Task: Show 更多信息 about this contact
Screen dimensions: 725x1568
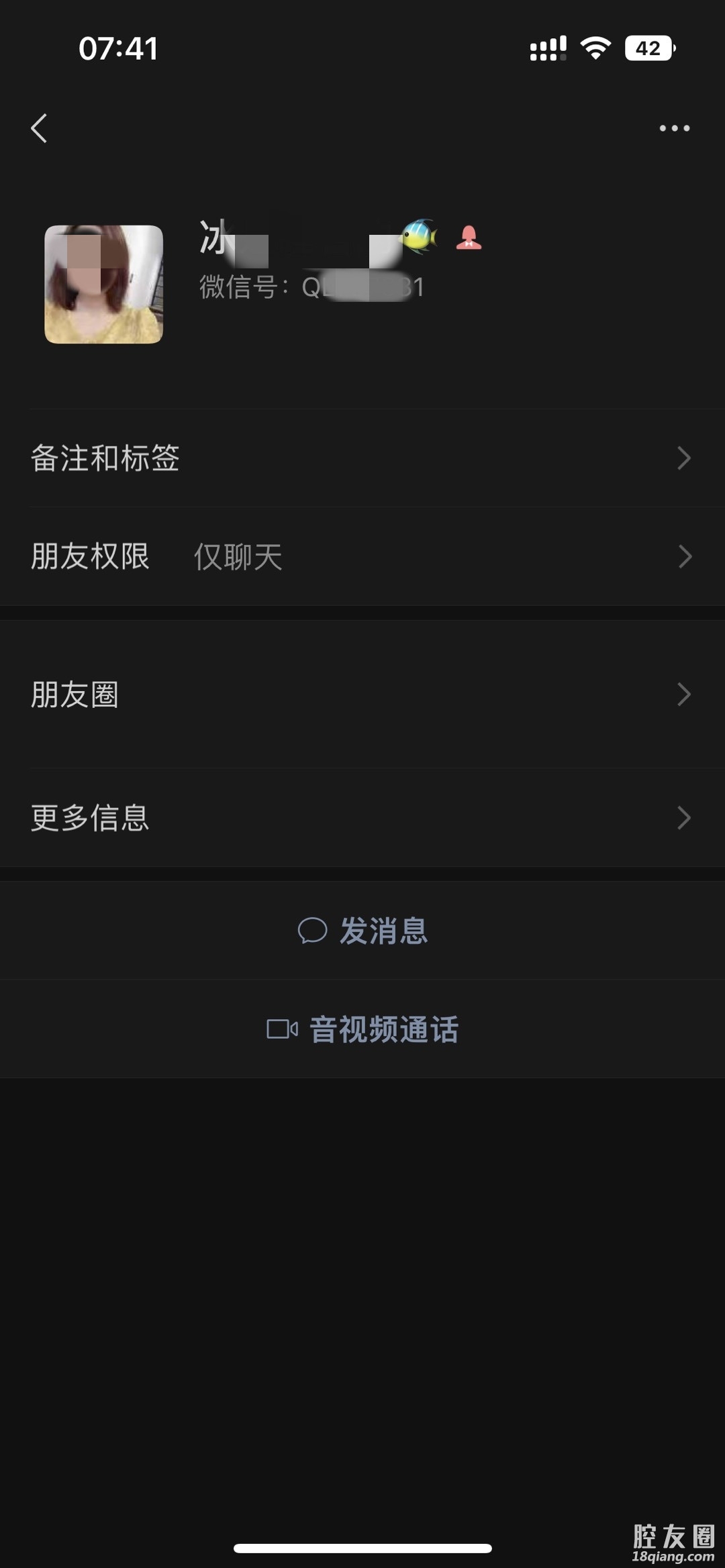Action: [362, 818]
